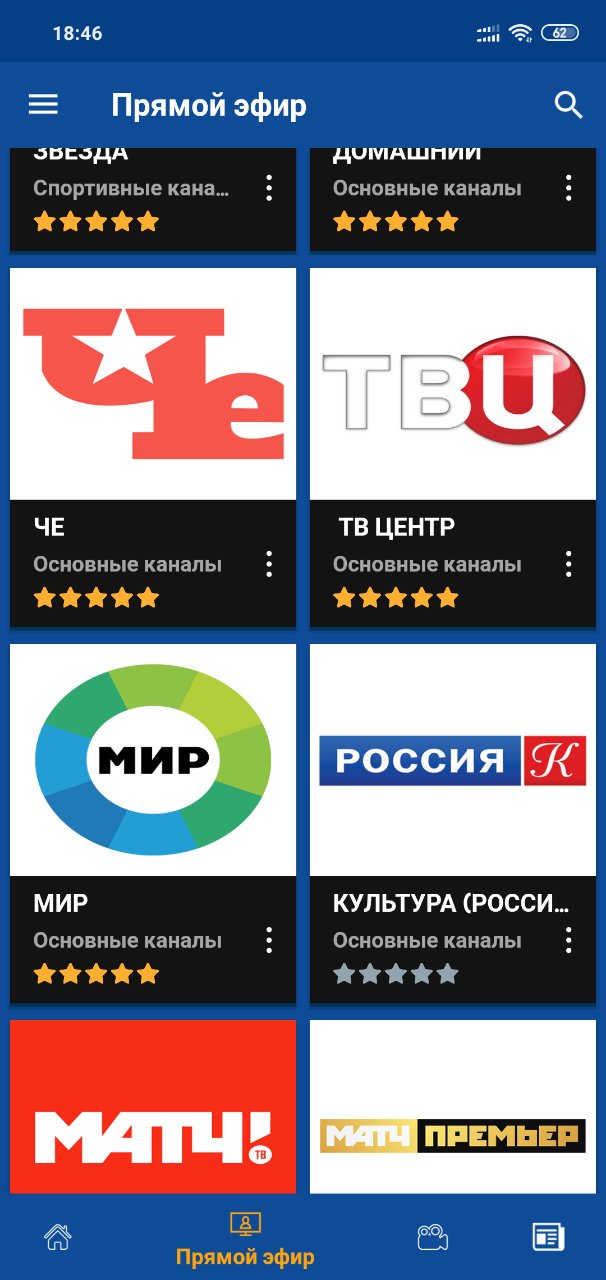Switch to the movie camera tab
This screenshot has height=1280, width=606.
click(x=432, y=1237)
